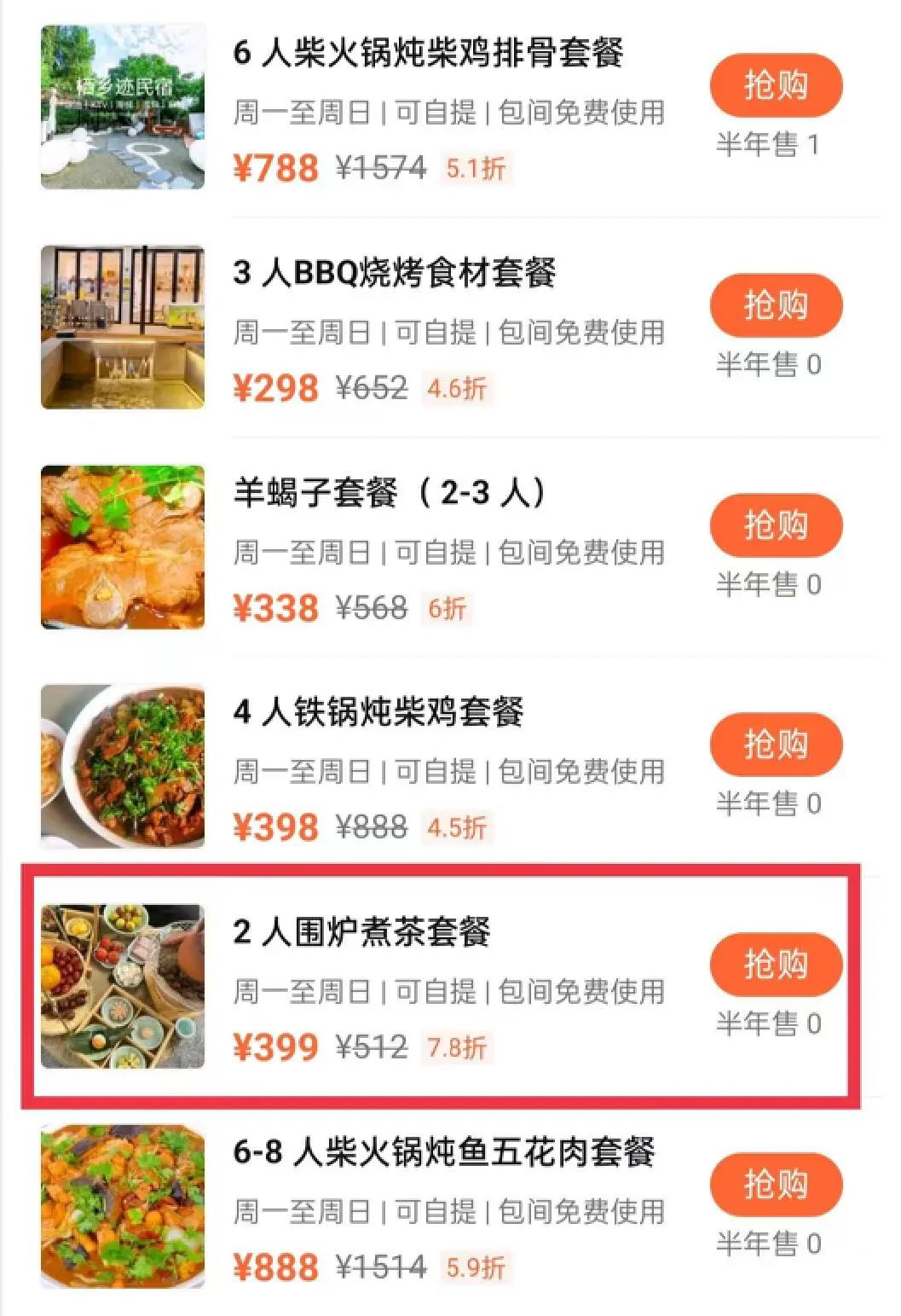The height and width of the screenshot is (1316, 901).
Task: View the 4人铁锅炖柴鸡套餐 picture
Action: click(x=123, y=766)
